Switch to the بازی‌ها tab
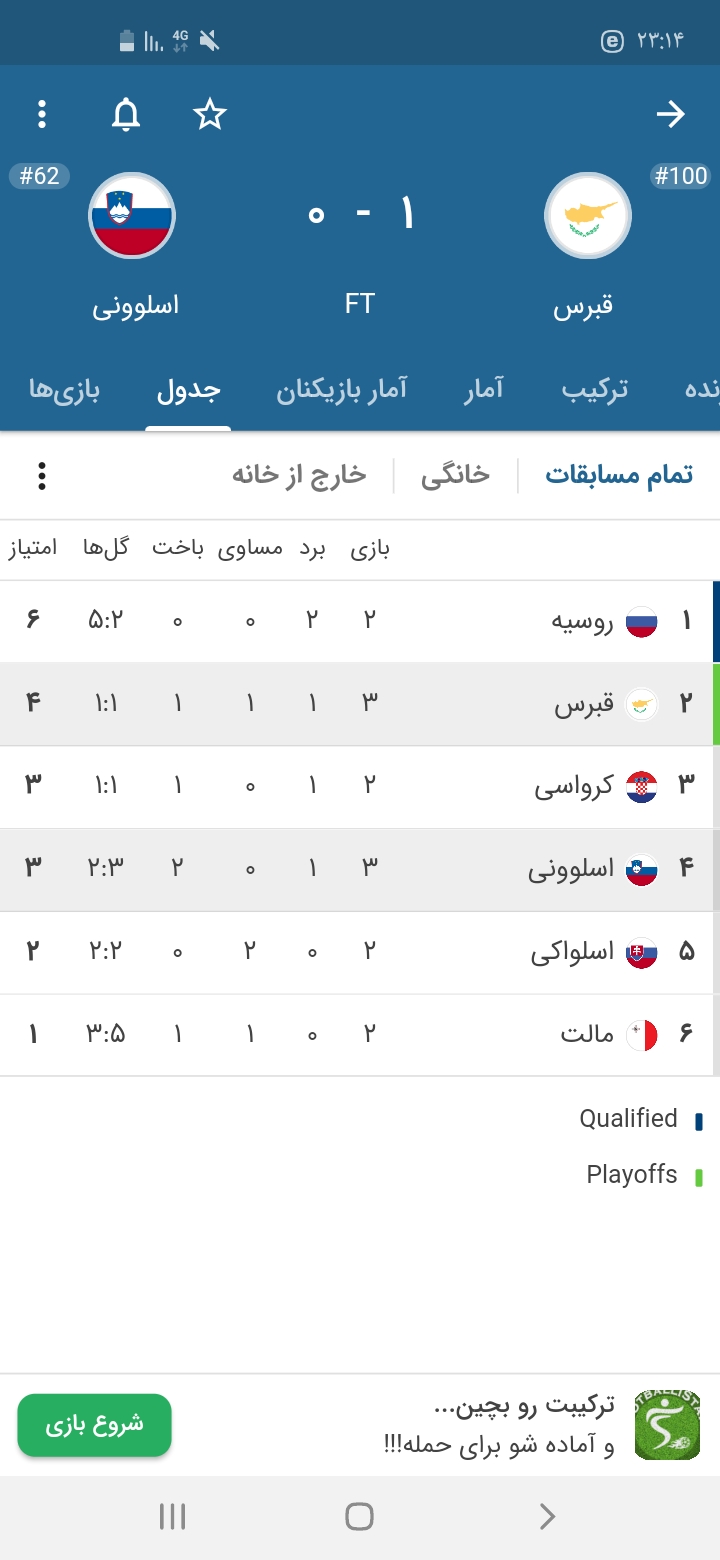 [65, 390]
